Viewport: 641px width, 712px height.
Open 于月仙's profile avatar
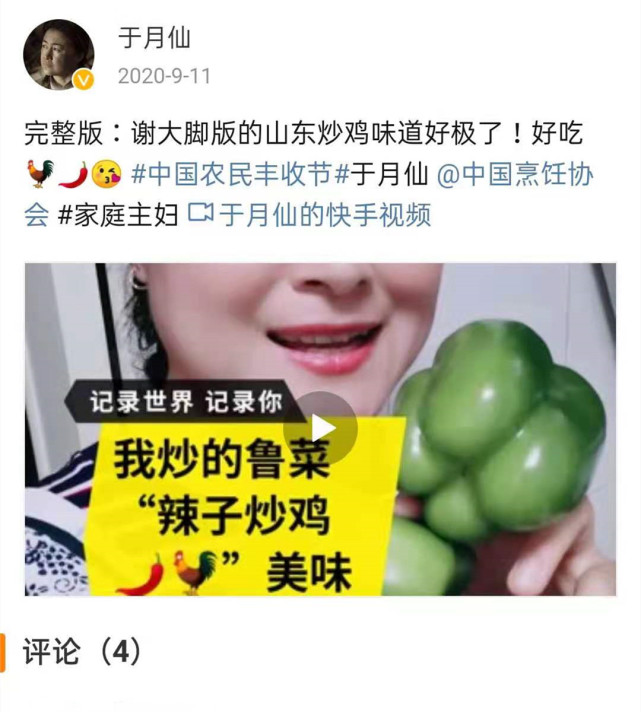59,54
